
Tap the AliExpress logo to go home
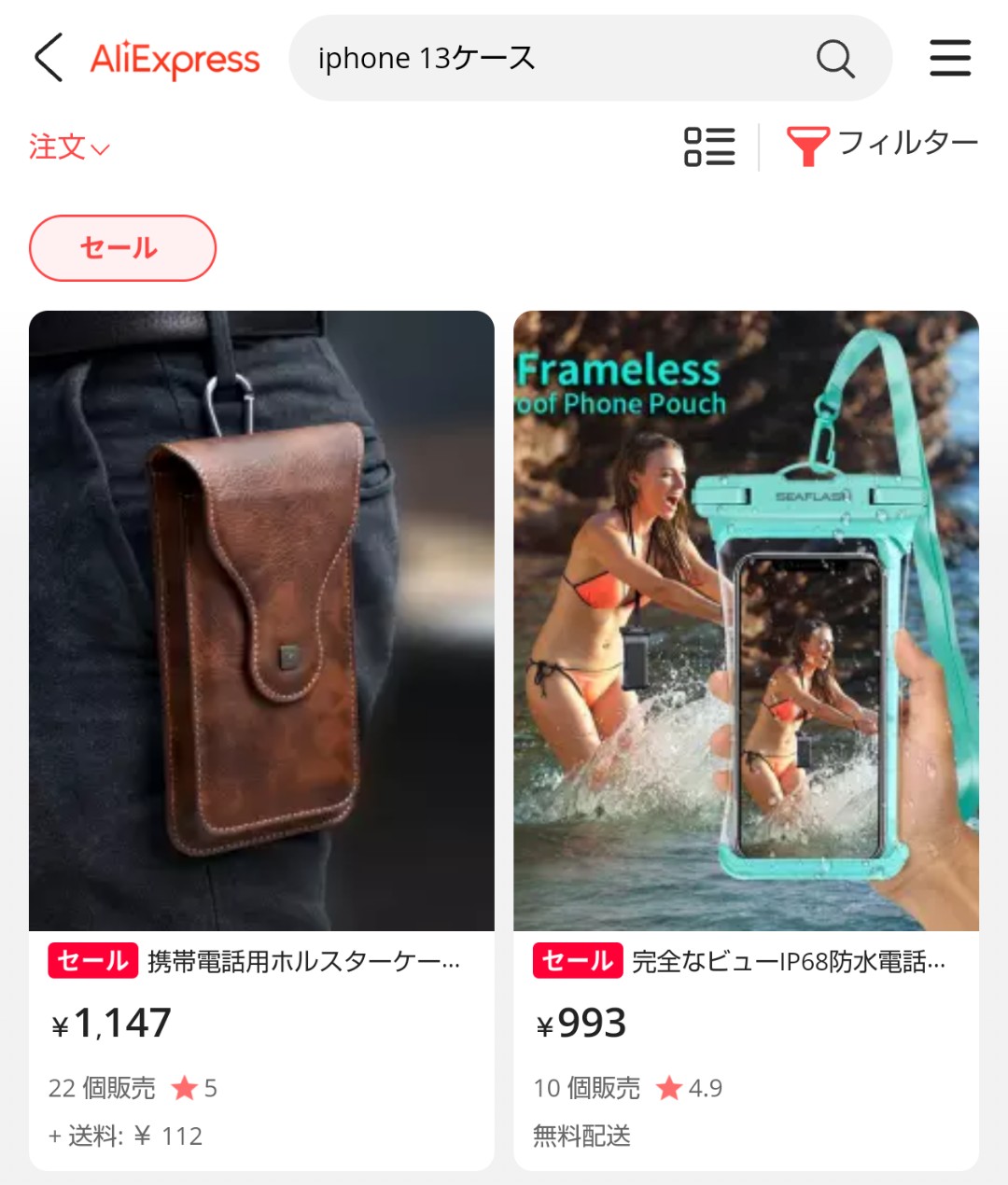(175, 60)
